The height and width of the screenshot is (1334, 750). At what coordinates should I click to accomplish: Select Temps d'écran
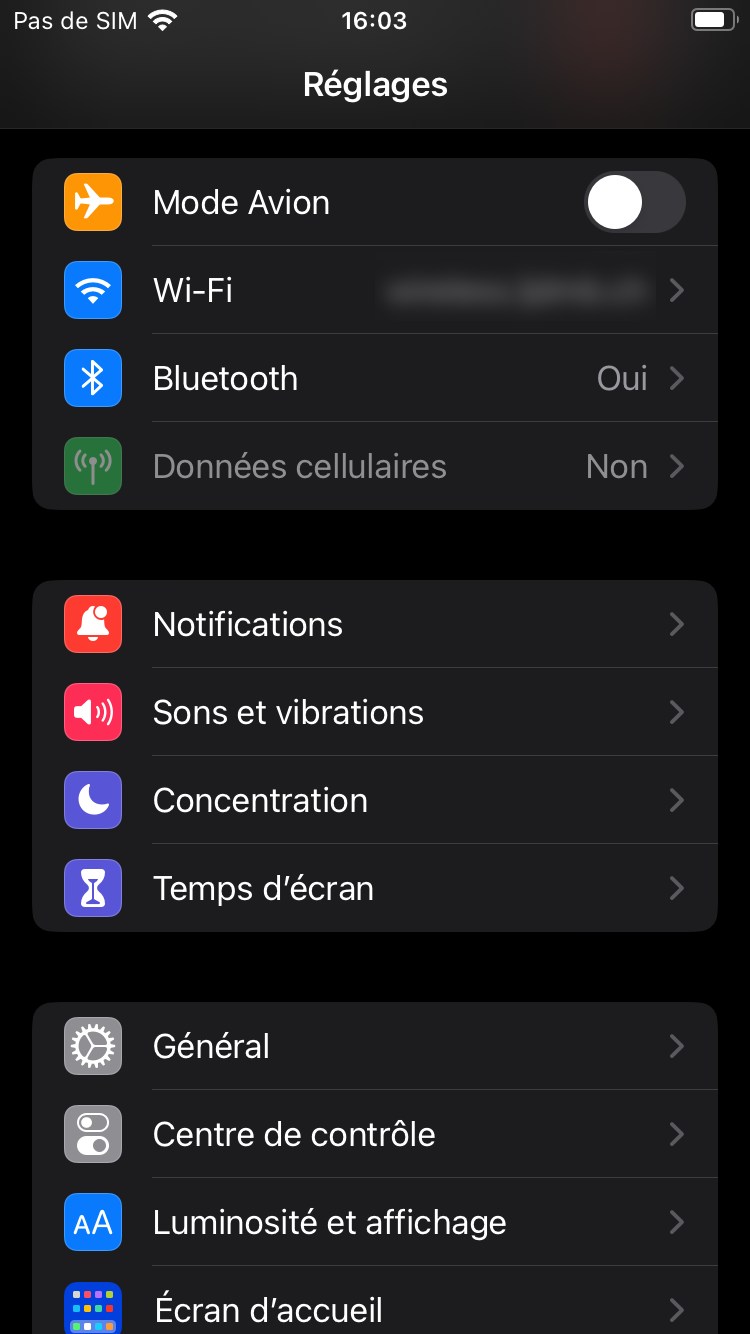click(375, 888)
